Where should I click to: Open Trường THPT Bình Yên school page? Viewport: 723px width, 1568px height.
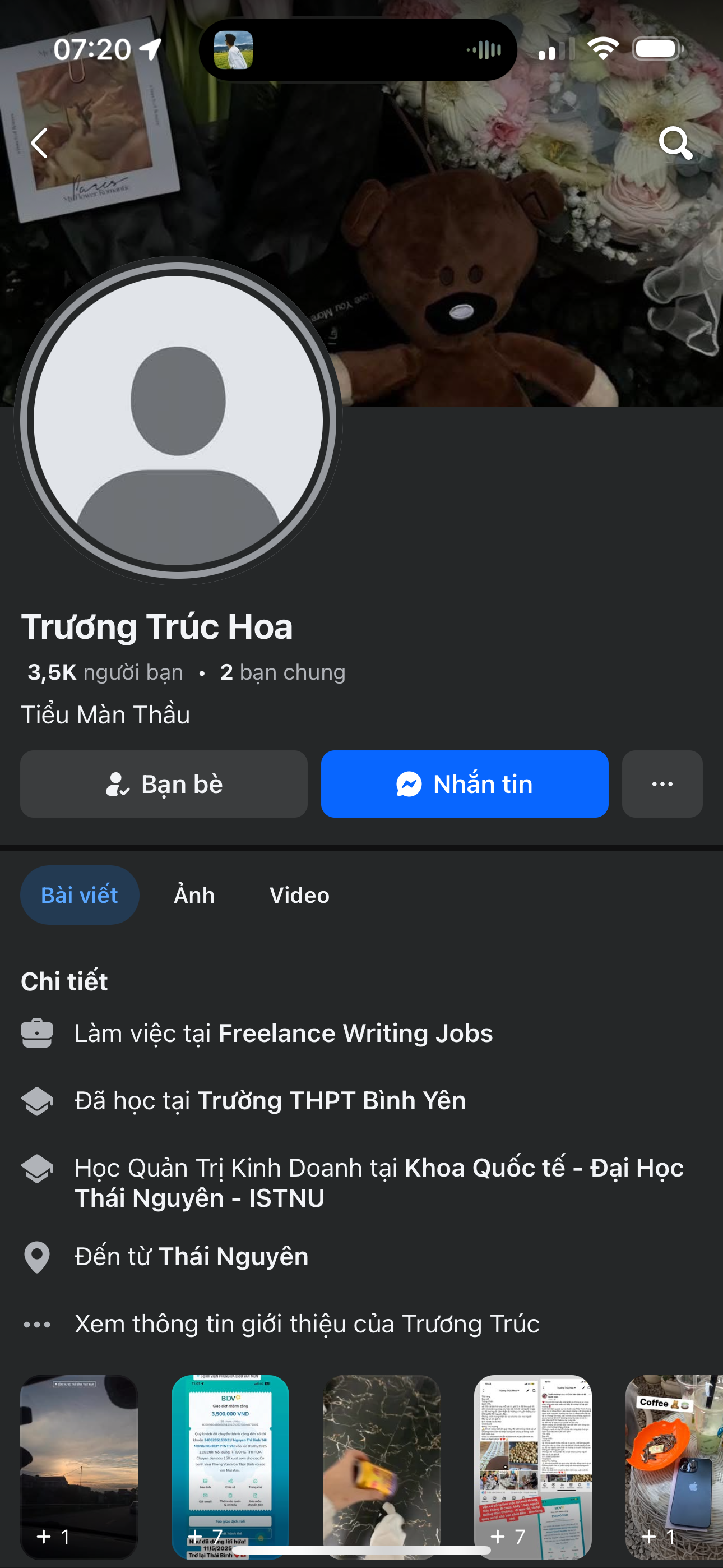[331, 1100]
